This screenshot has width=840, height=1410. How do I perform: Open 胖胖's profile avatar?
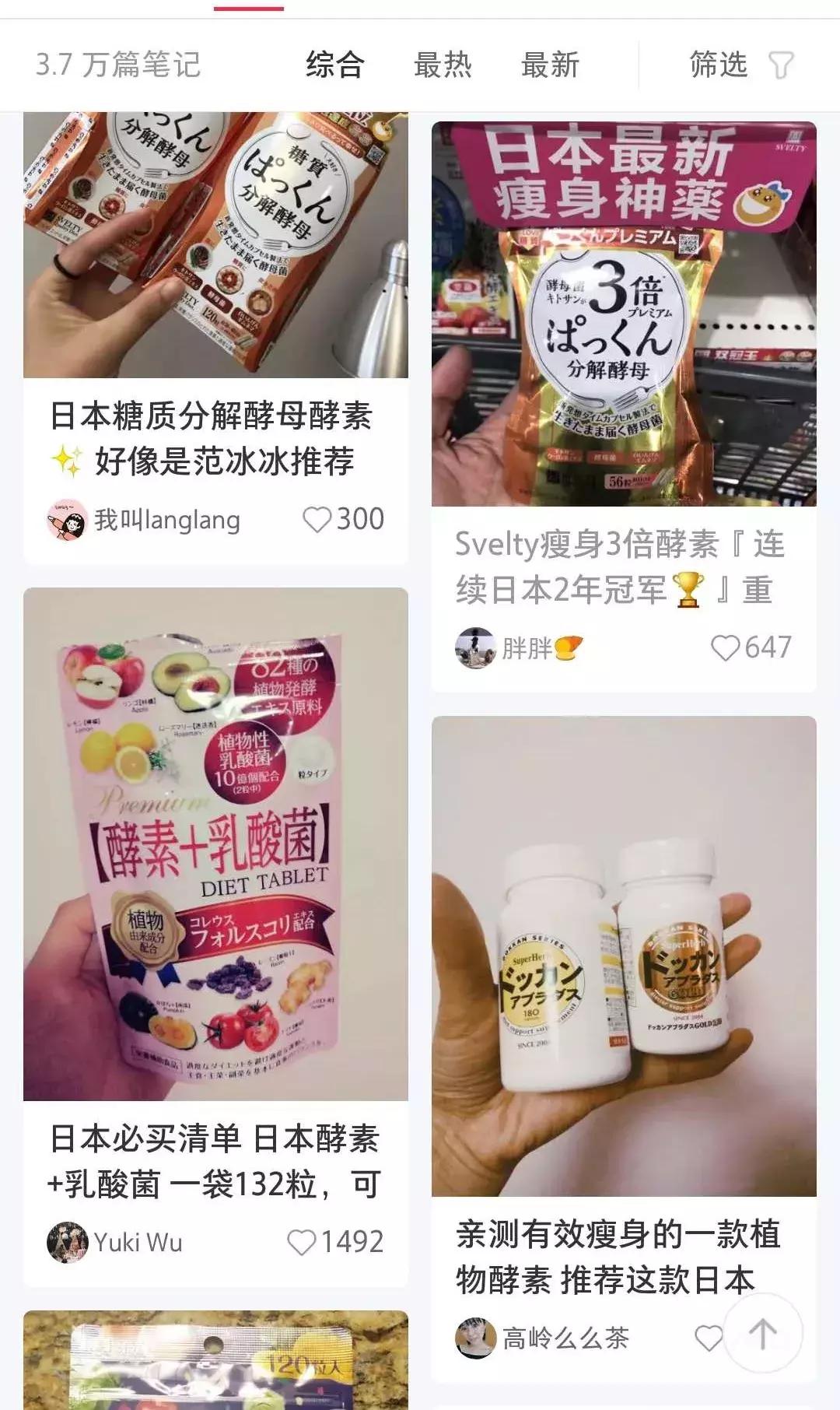(475, 645)
